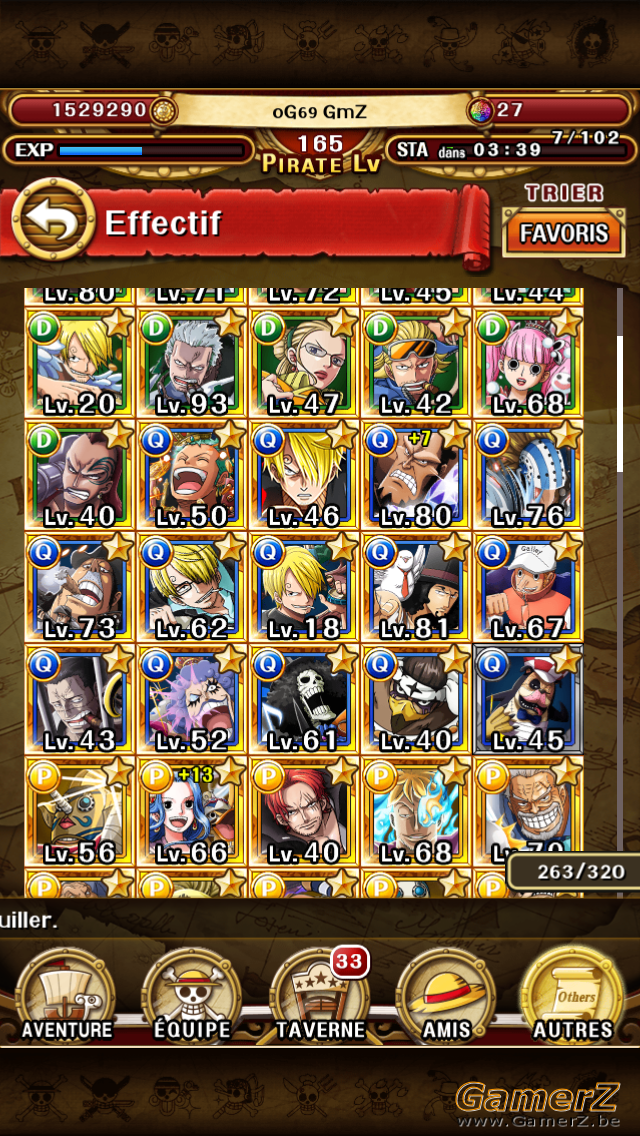Choose the Lv.73 character card
Image resolution: width=640 pixels, height=1136 pixels.
click(x=80, y=586)
